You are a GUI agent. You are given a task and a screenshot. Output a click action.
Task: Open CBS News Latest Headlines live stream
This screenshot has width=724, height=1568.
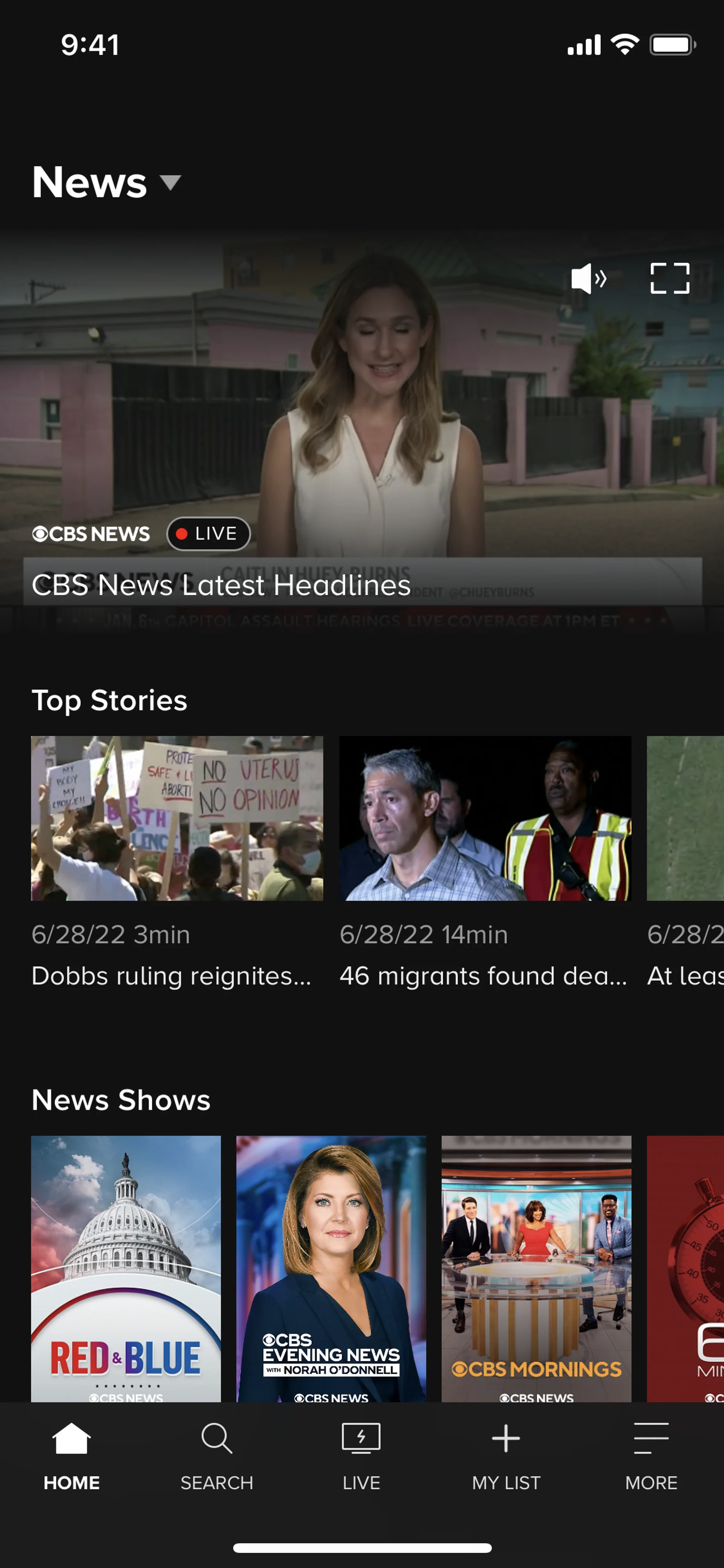coord(221,585)
